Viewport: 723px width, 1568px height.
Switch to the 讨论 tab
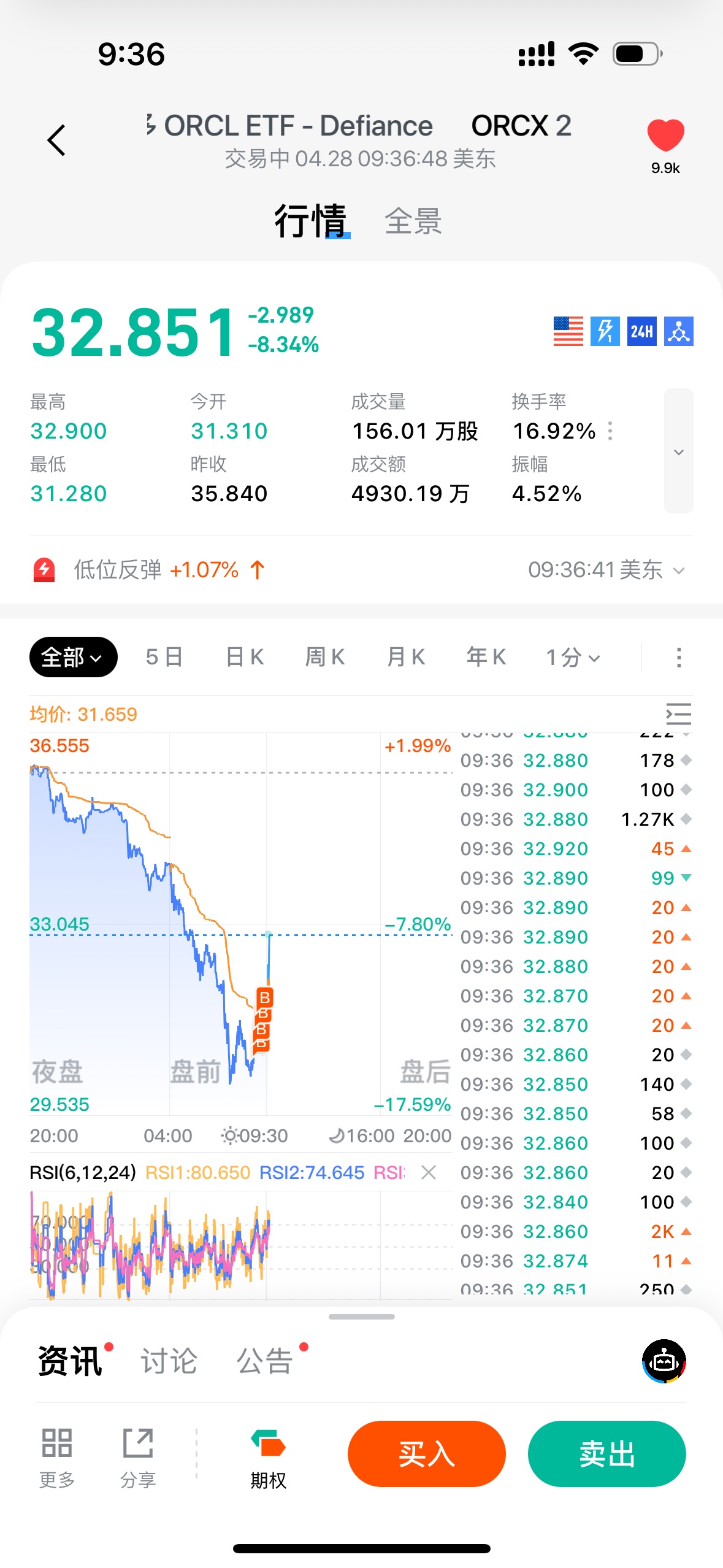[169, 1361]
